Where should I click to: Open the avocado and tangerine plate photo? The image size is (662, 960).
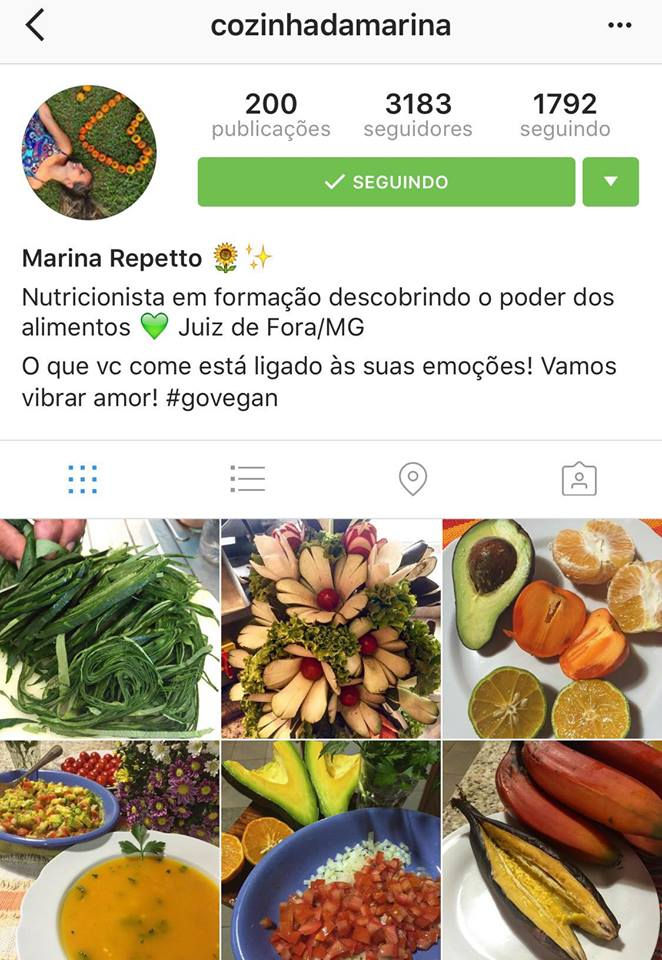coord(552,628)
